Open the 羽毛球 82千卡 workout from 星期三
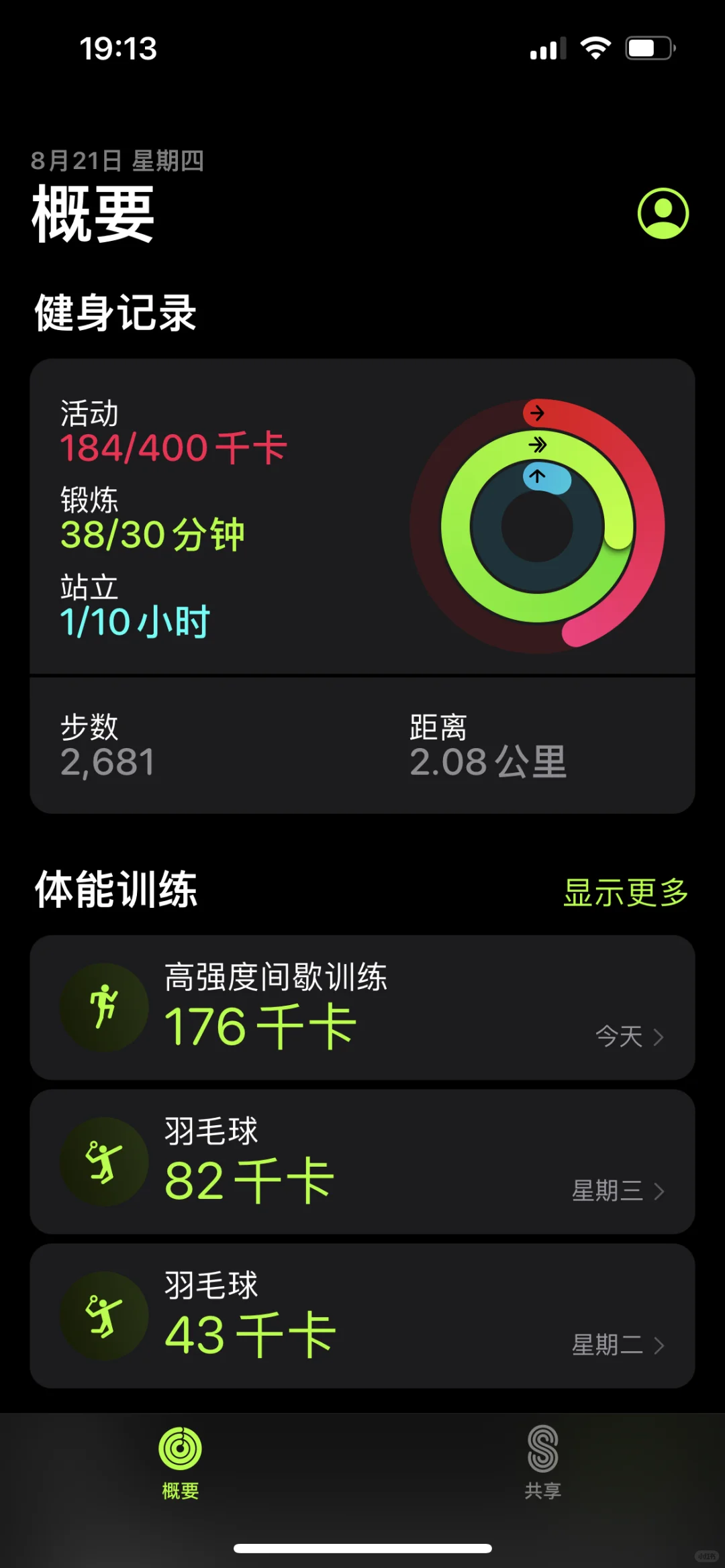 [x=362, y=1161]
